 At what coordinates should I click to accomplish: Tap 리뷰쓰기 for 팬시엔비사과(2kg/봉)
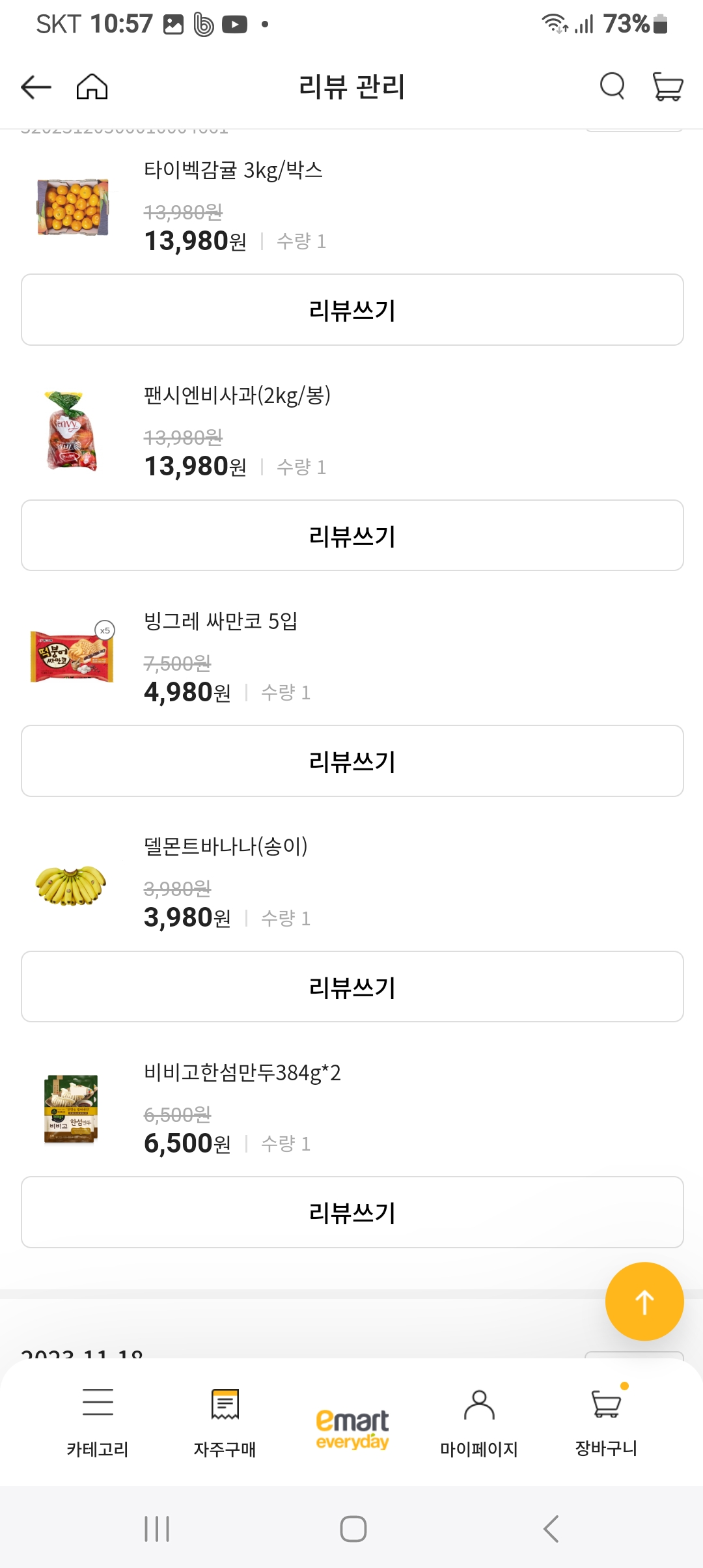pos(351,535)
